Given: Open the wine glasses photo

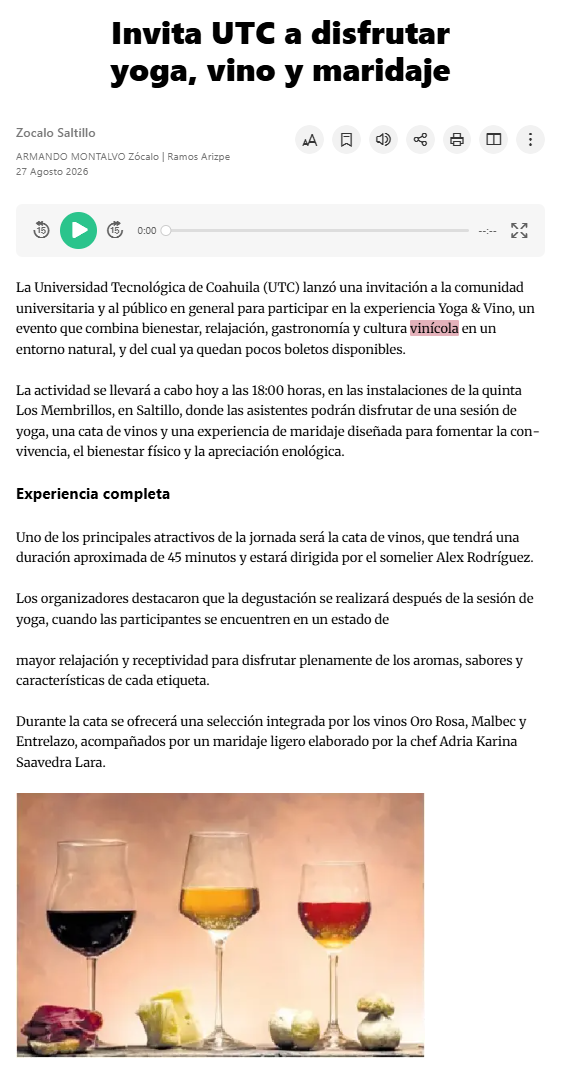Looking at the screenshot, I should click(220, 925).
